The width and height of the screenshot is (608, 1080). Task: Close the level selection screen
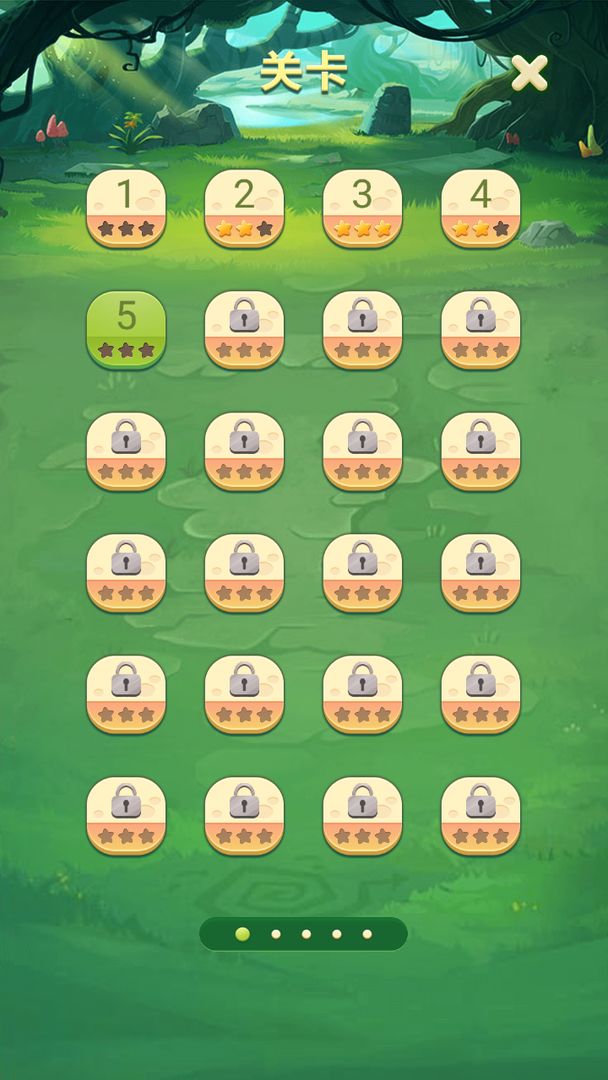[530, 72]
